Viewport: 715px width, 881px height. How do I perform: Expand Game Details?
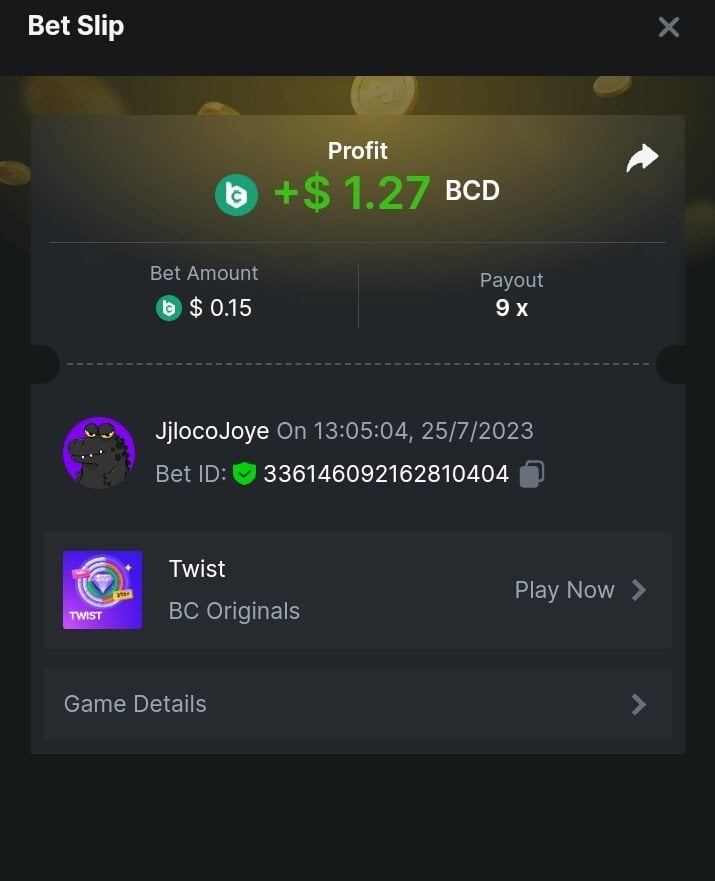point(357,704)
